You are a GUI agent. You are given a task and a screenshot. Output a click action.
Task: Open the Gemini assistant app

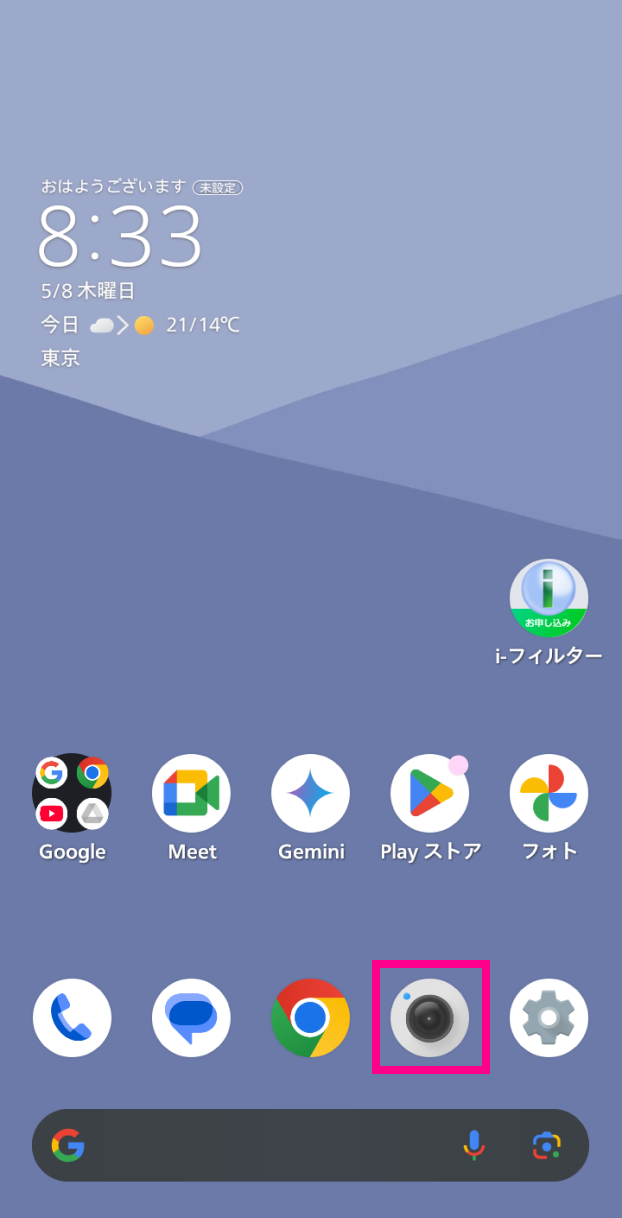click(x=310, y=793)
